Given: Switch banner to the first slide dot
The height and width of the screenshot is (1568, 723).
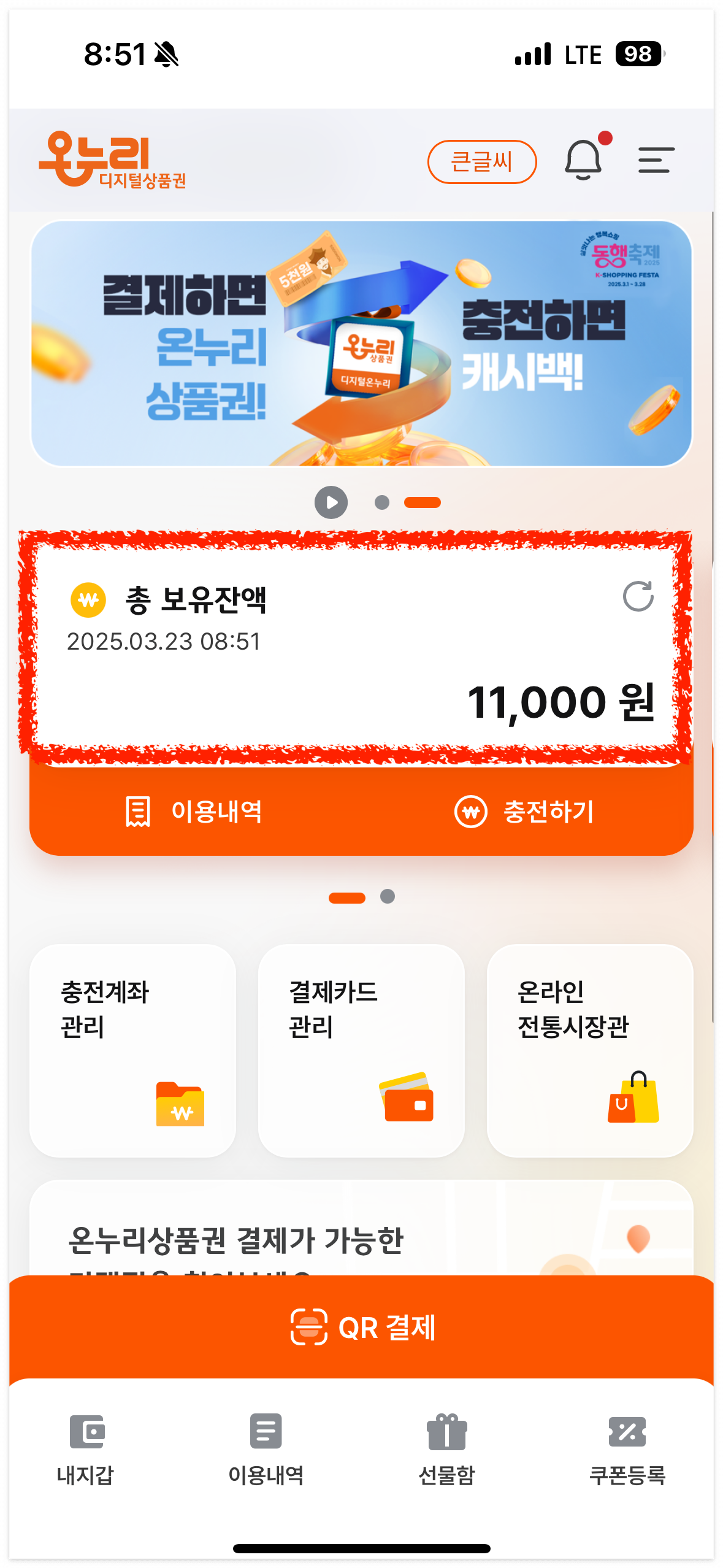Looking at the screenshot, I should [x=381, y=501].
